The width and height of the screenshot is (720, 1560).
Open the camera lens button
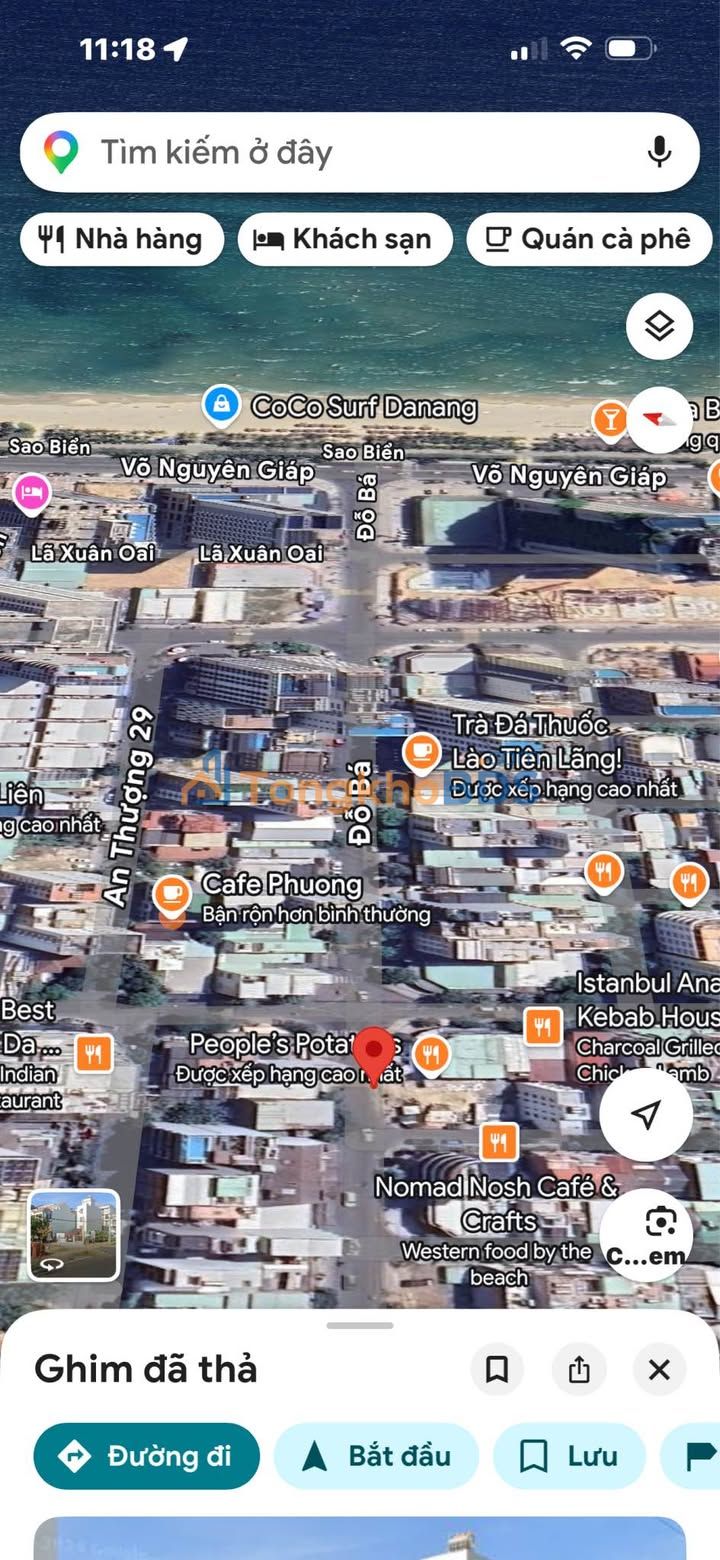[660, 1226]
